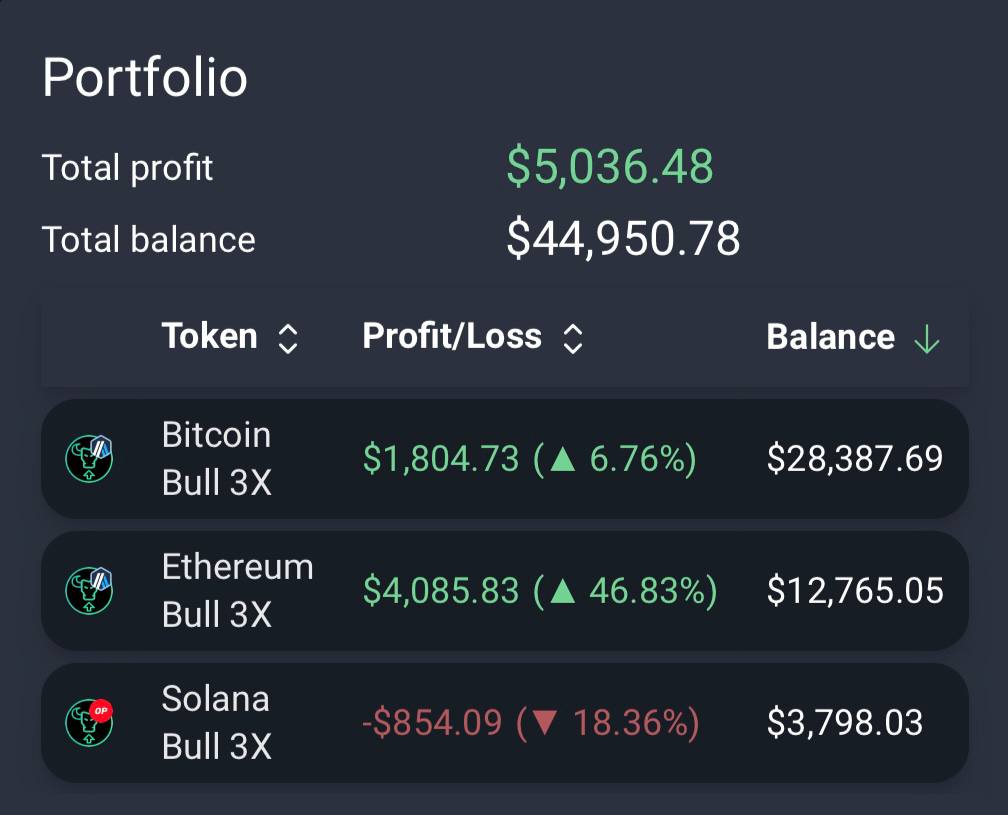
Task: Open the Ethereum Bull 3X position
Action: (x=504, y=591)
